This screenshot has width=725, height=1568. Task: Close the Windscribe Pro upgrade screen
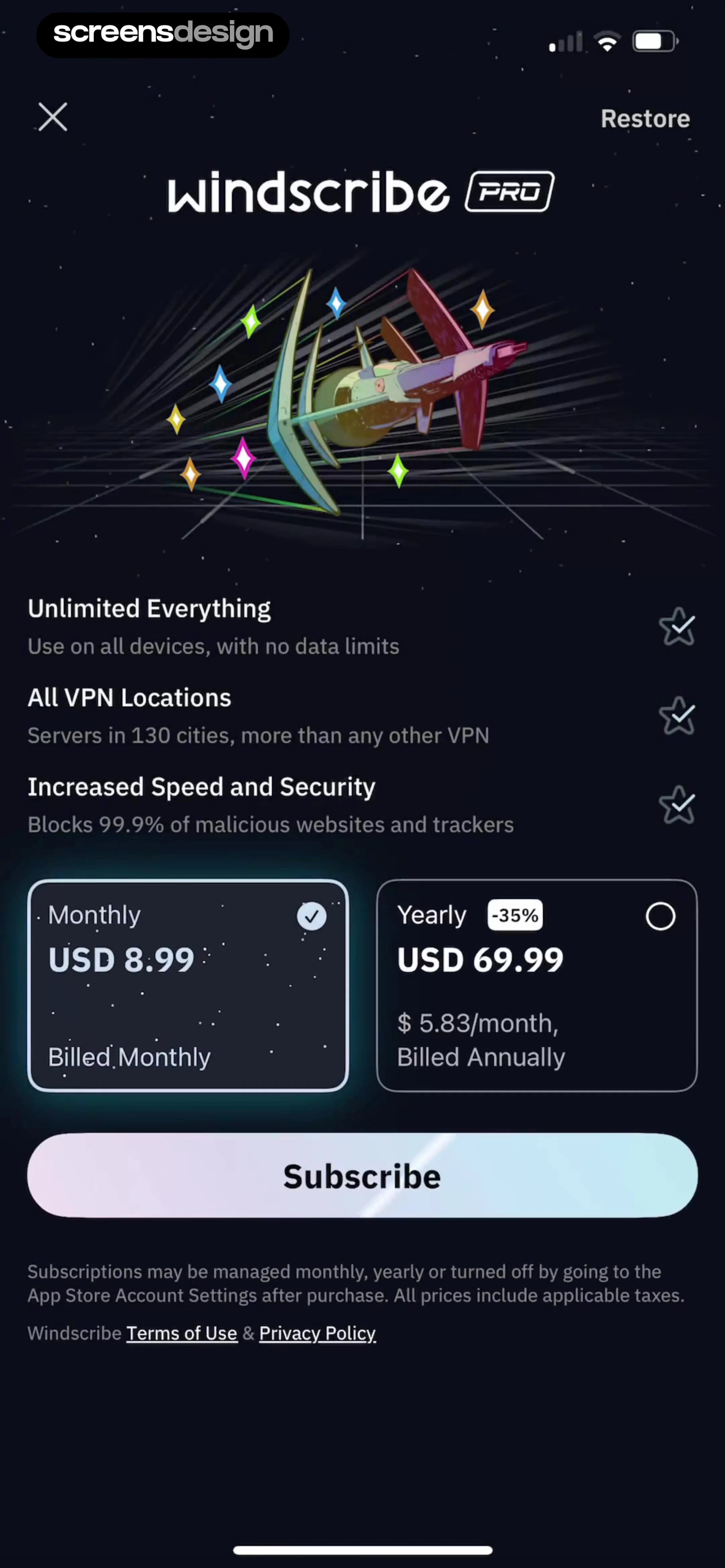tap(53, 117)
